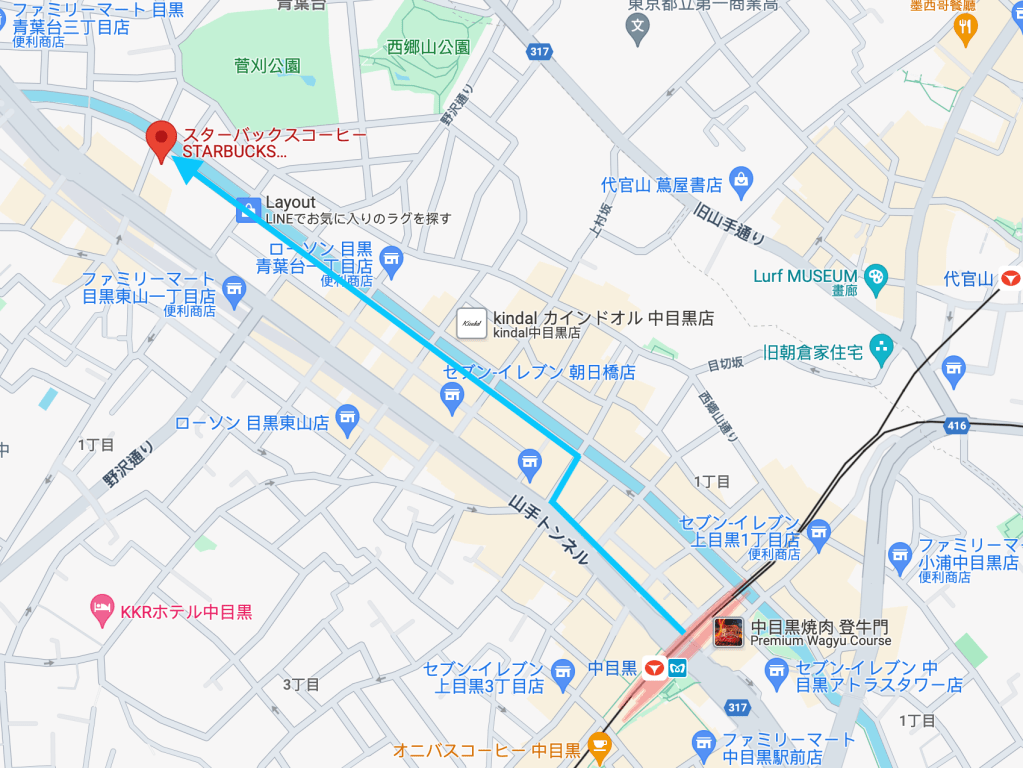The image size is (1023, 768).
Task: Select the 7-Eleven 上目黒3丁目店 marker
Action: [x=562, y=671]
